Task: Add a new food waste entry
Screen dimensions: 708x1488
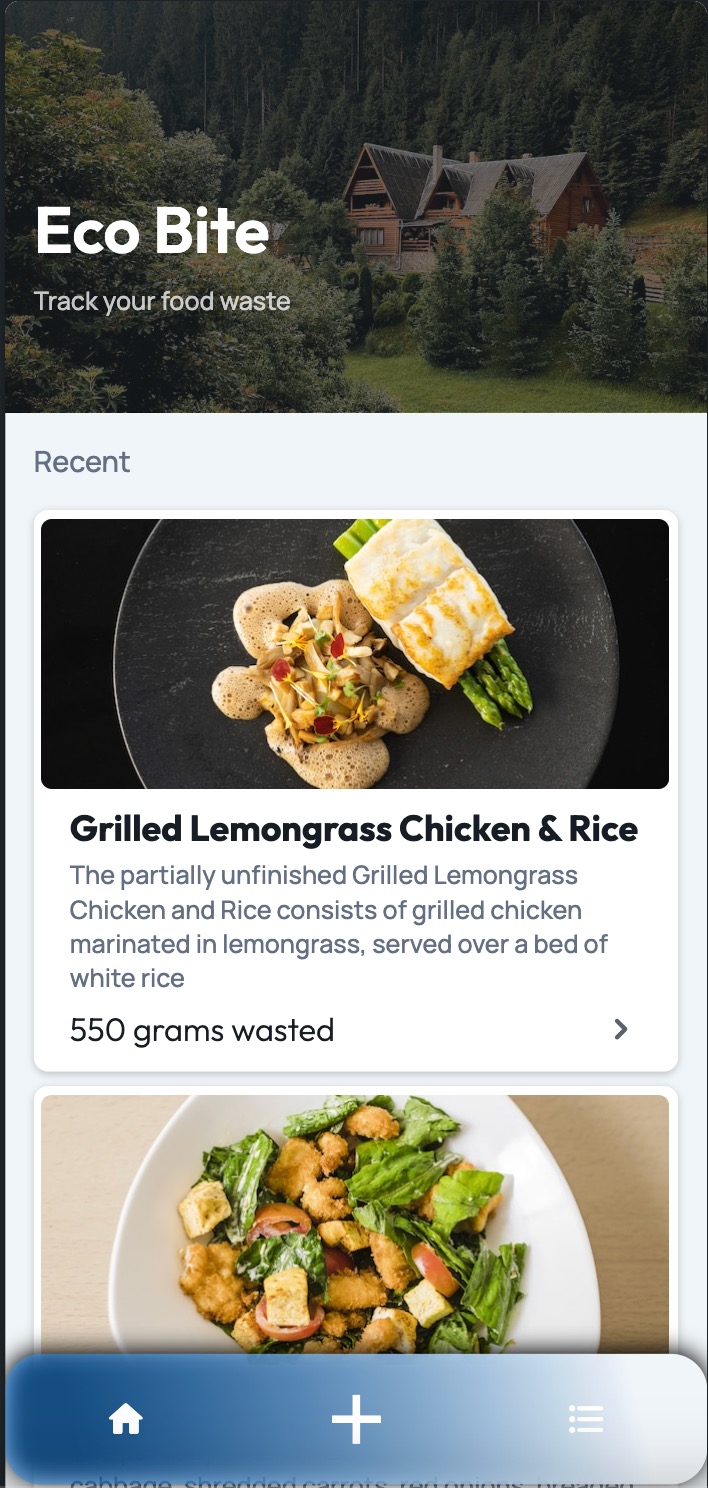Action: 357,1419
